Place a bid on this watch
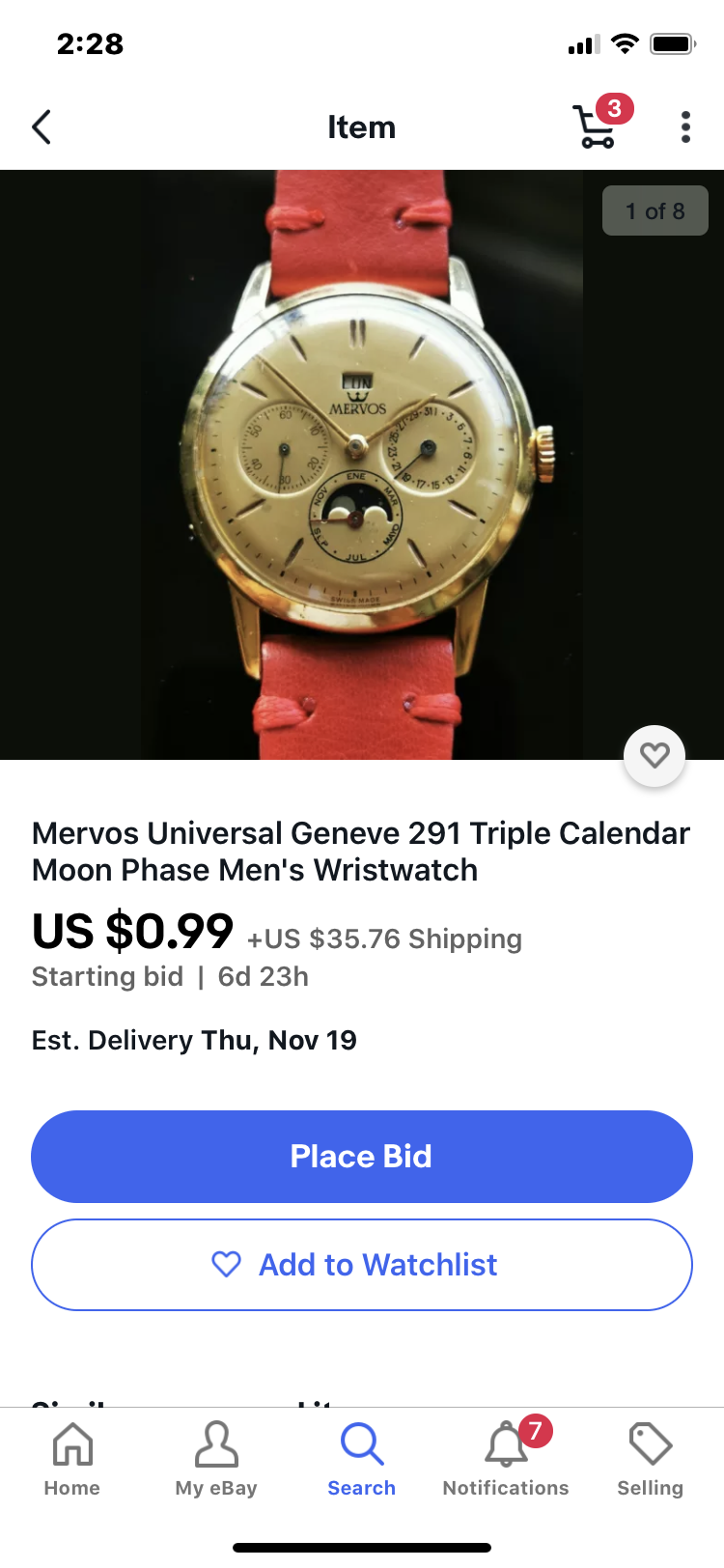This screenshot has width=724, height=1568. (x=361, y=1156)
